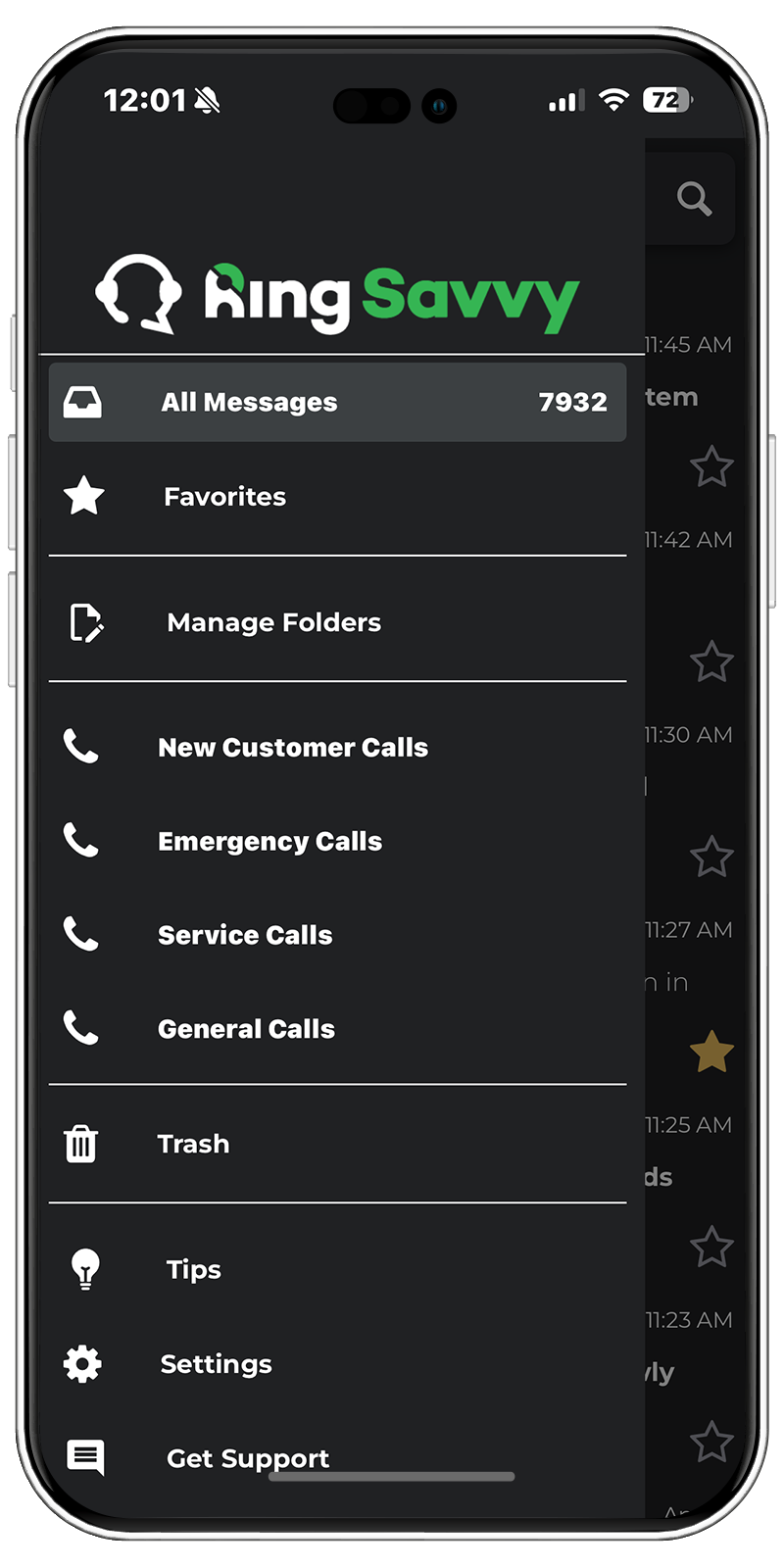Click the Tips lightbulb icon

pyautogui.click(x=85, y=1269)
